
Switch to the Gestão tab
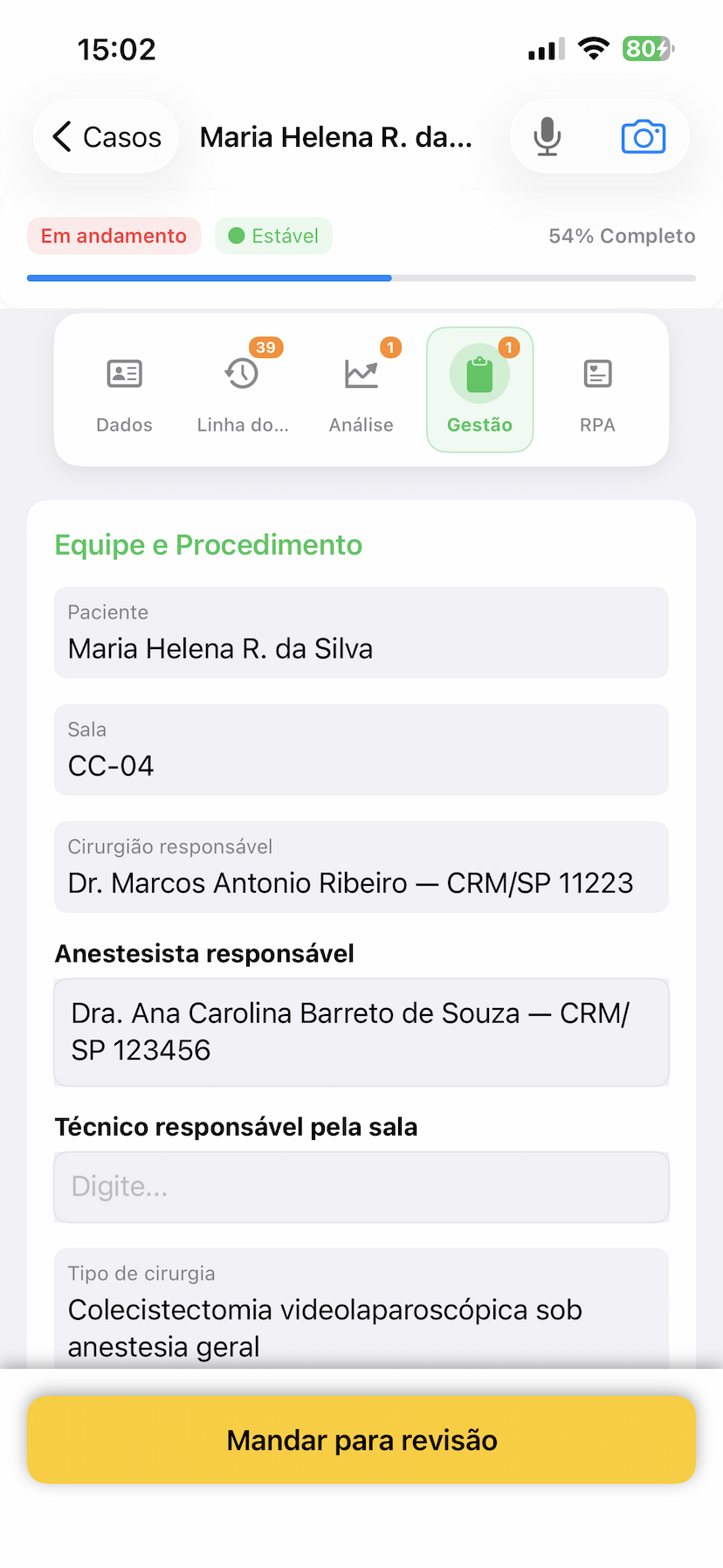coord(479,390)
